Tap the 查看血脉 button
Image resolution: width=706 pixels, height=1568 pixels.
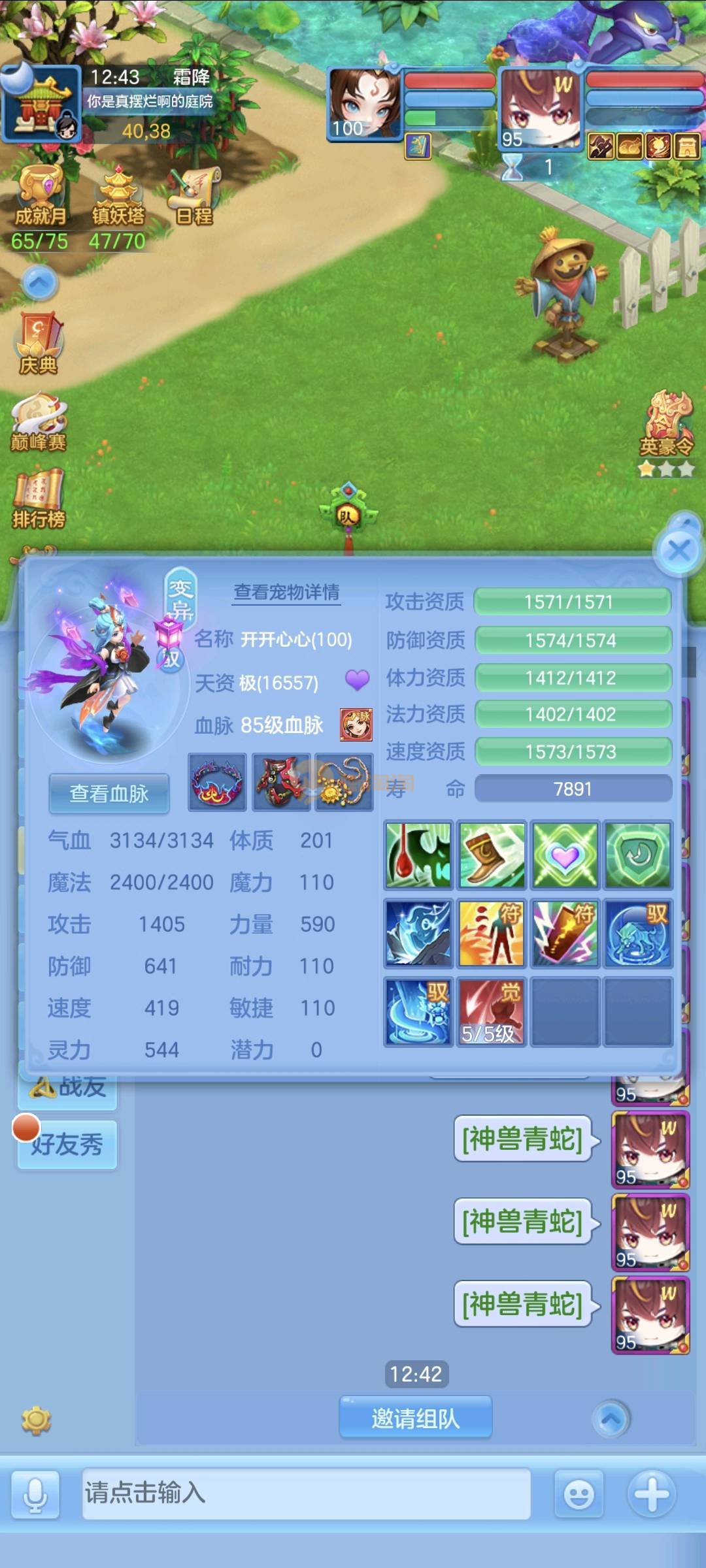pyautogui.click(x=109, y=793)
